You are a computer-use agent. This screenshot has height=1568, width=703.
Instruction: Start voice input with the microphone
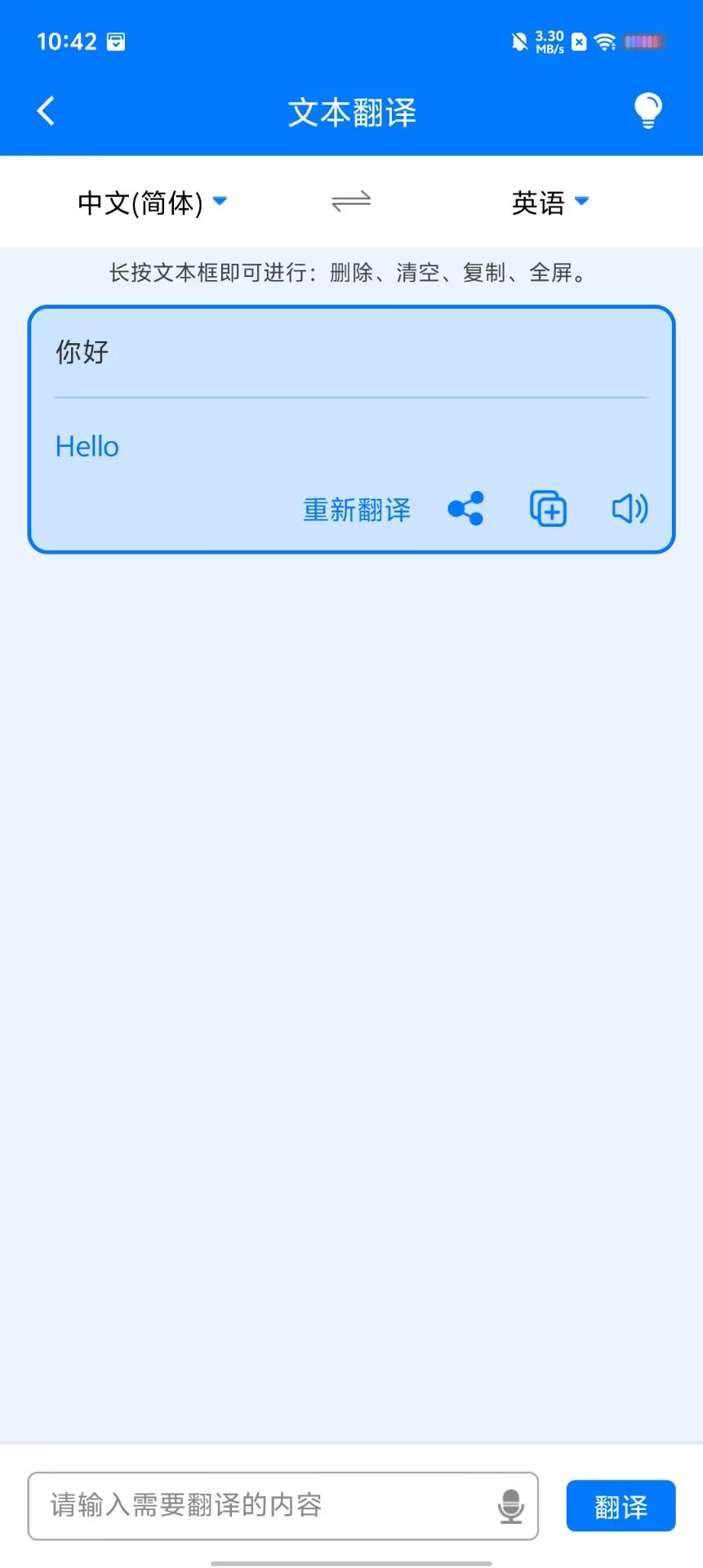511,1506
